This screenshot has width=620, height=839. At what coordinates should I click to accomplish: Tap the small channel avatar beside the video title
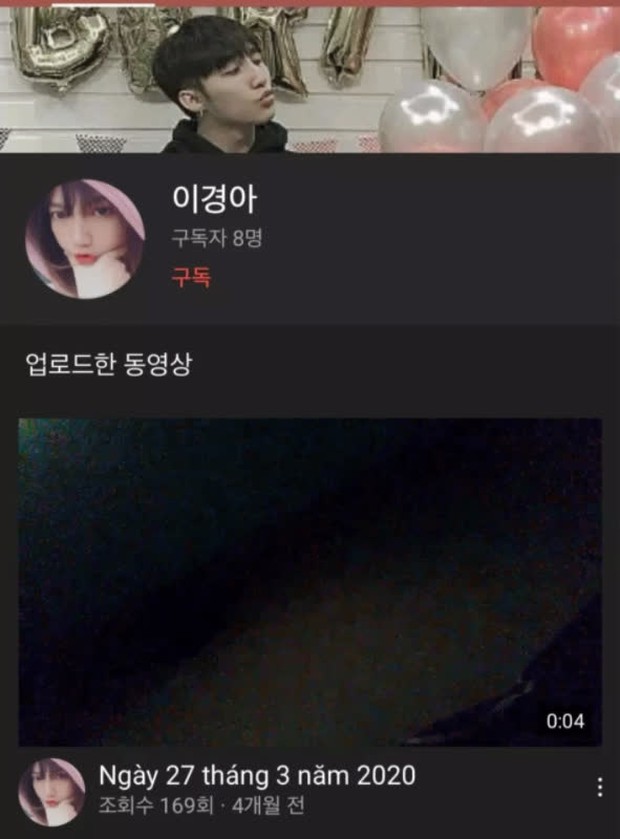click(x=51, y=791)
